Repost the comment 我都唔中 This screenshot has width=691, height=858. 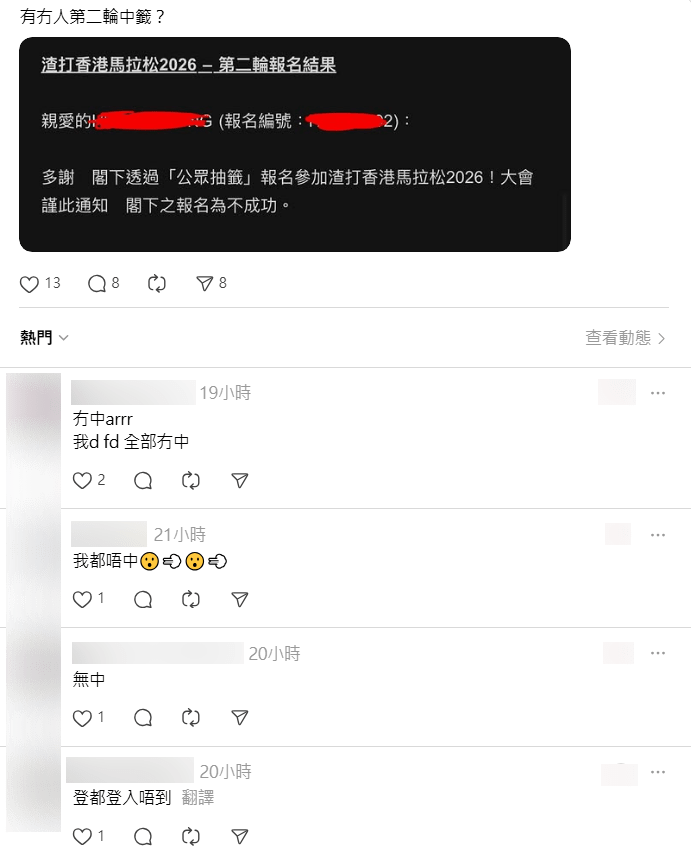tap(191, 600)
